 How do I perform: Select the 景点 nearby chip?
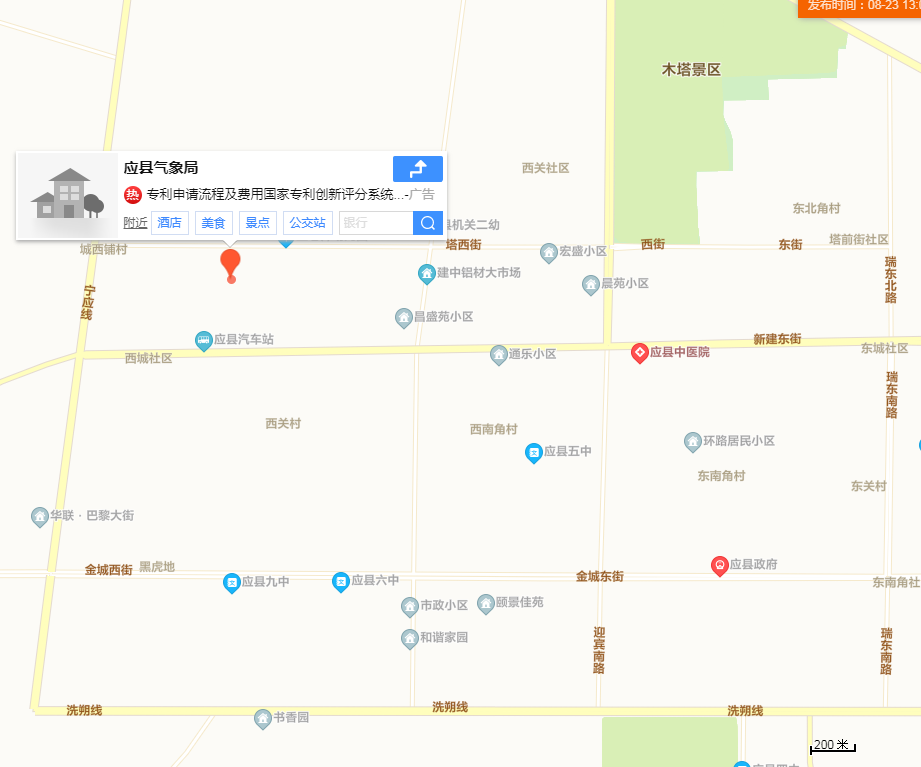(257, 222)
